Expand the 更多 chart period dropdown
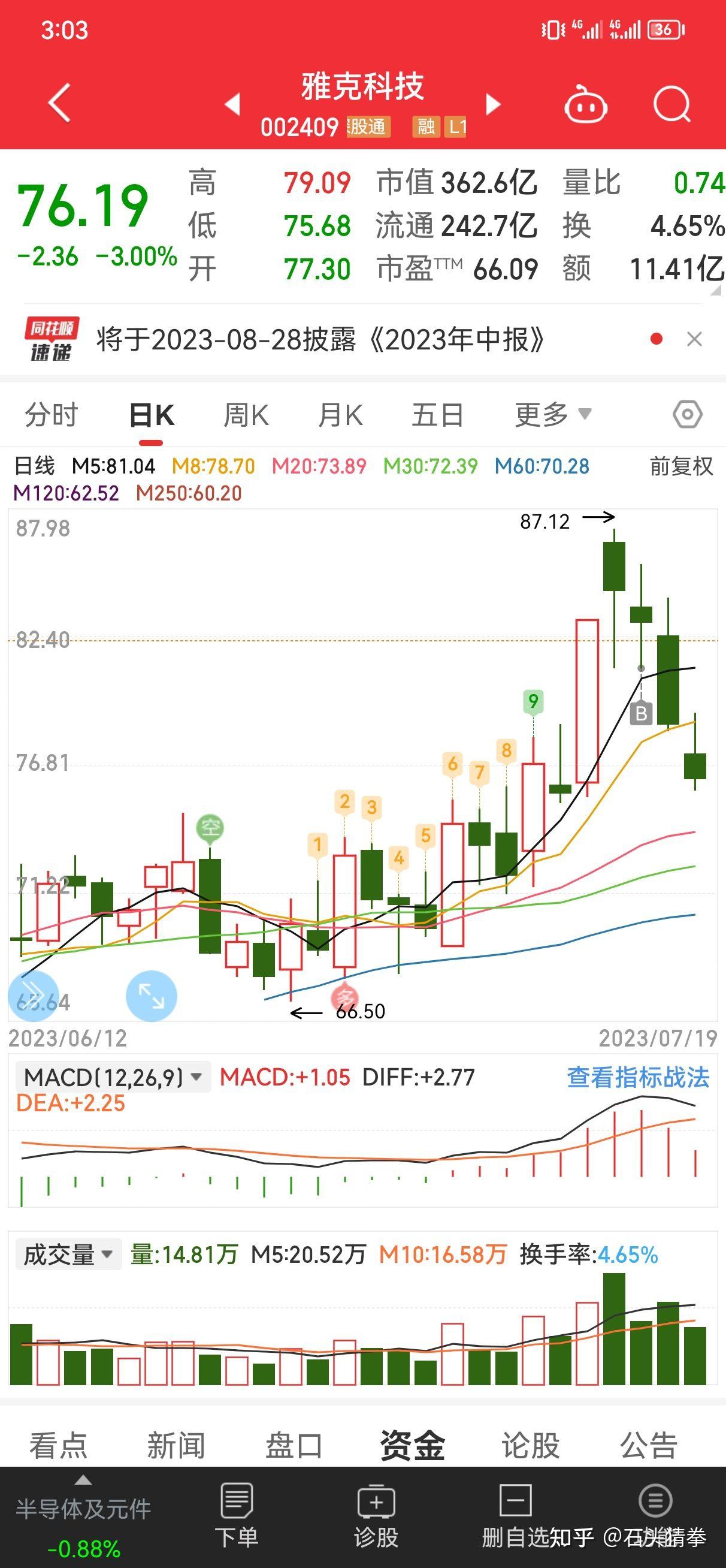726x1568 pixels. tap(552, 415)
